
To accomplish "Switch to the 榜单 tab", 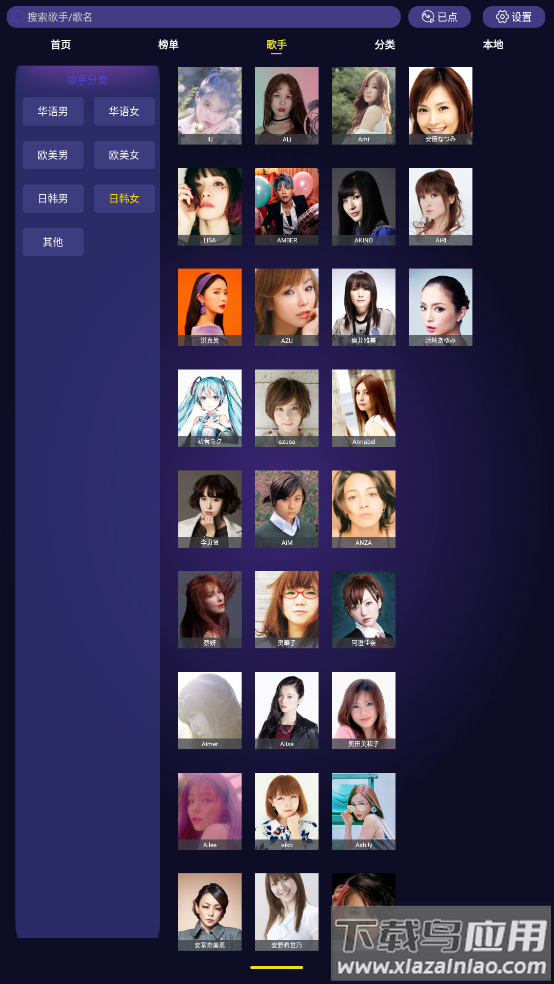I will point(168,45).
